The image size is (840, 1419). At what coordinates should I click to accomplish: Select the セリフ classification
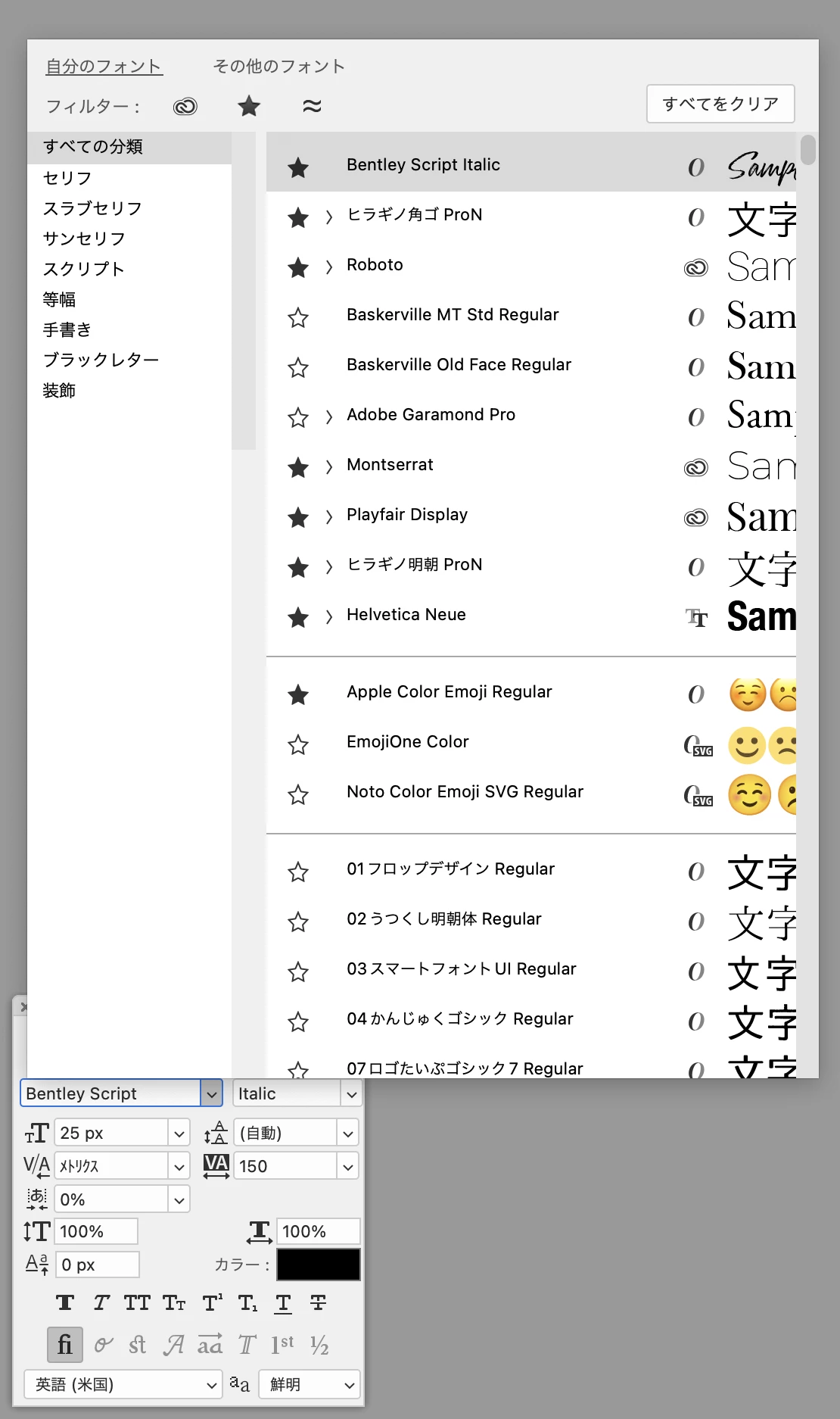(67, 178)
